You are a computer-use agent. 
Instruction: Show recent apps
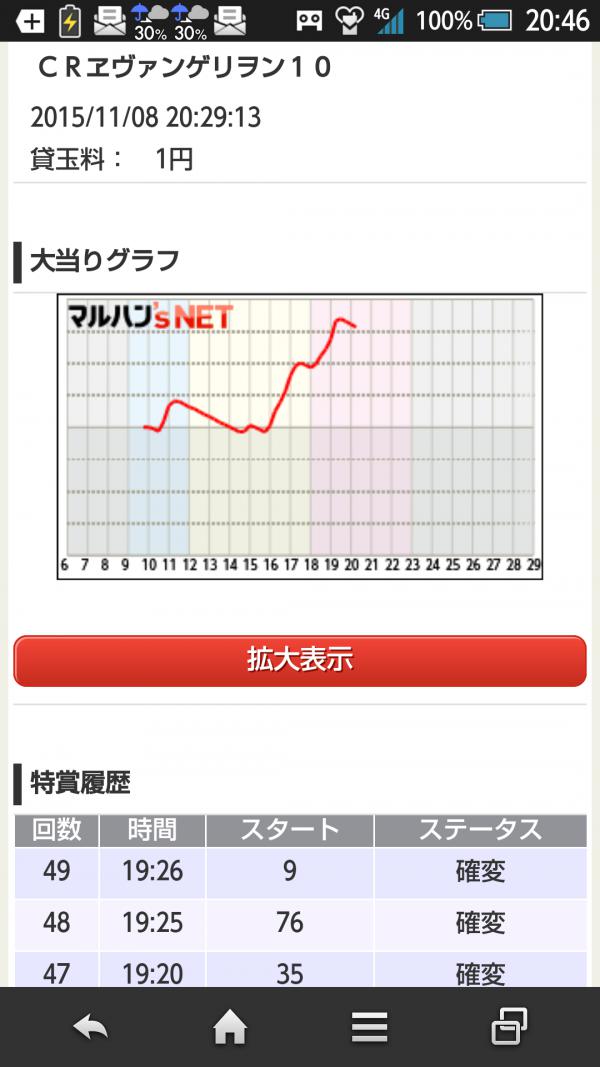tap(510, 1027)
